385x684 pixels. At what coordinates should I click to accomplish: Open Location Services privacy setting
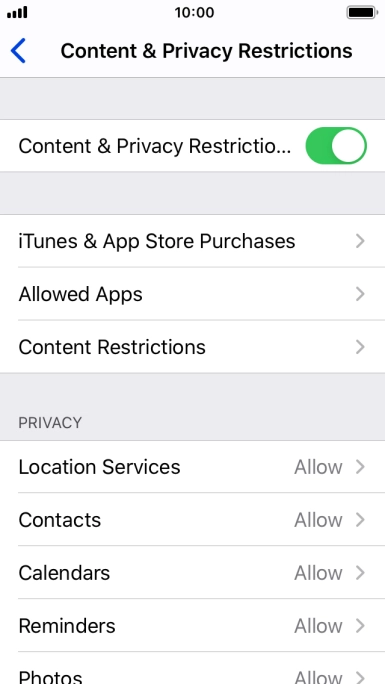pos(192,467)
